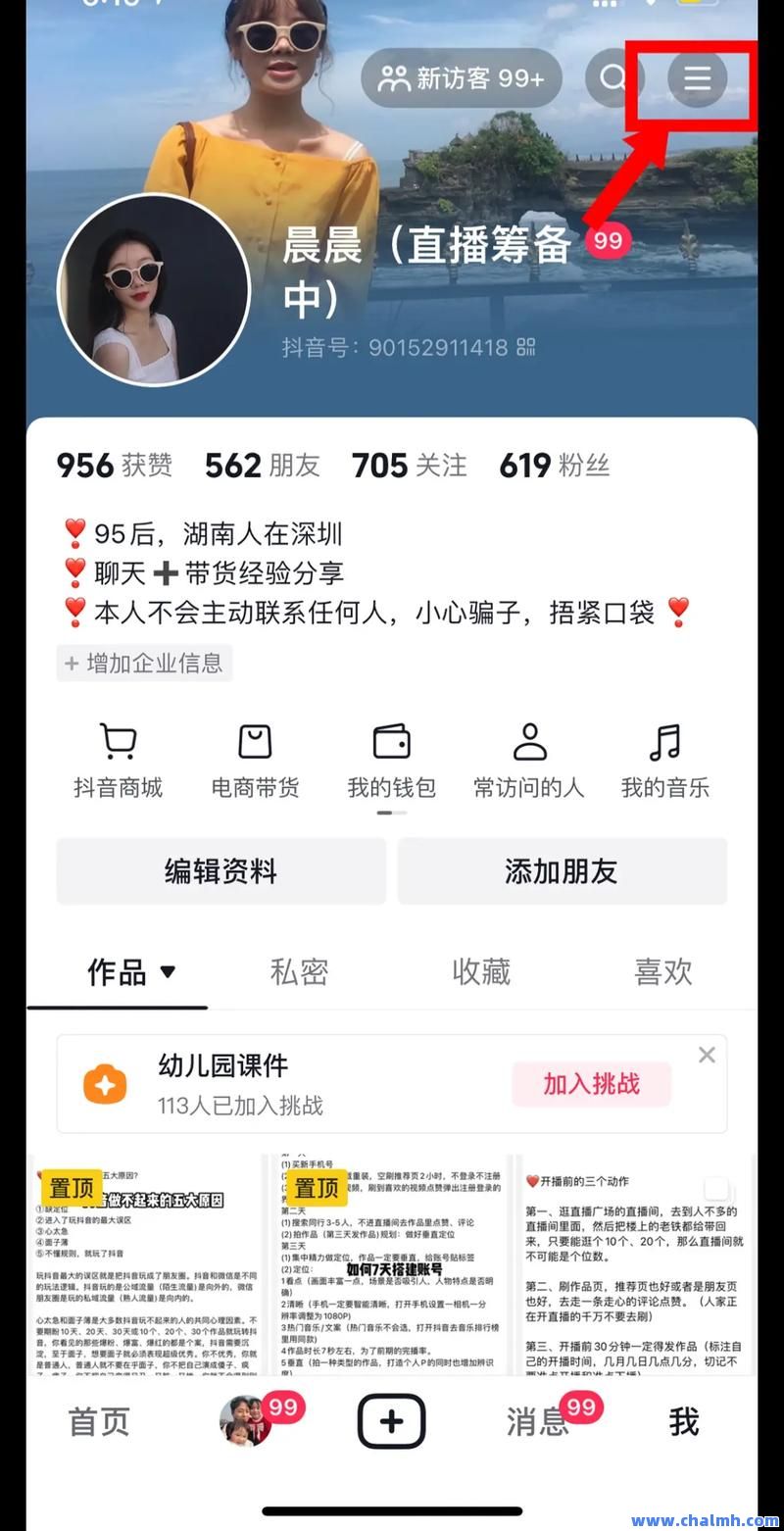Tap 增加企业信息 chip

[x=144, y=664]
